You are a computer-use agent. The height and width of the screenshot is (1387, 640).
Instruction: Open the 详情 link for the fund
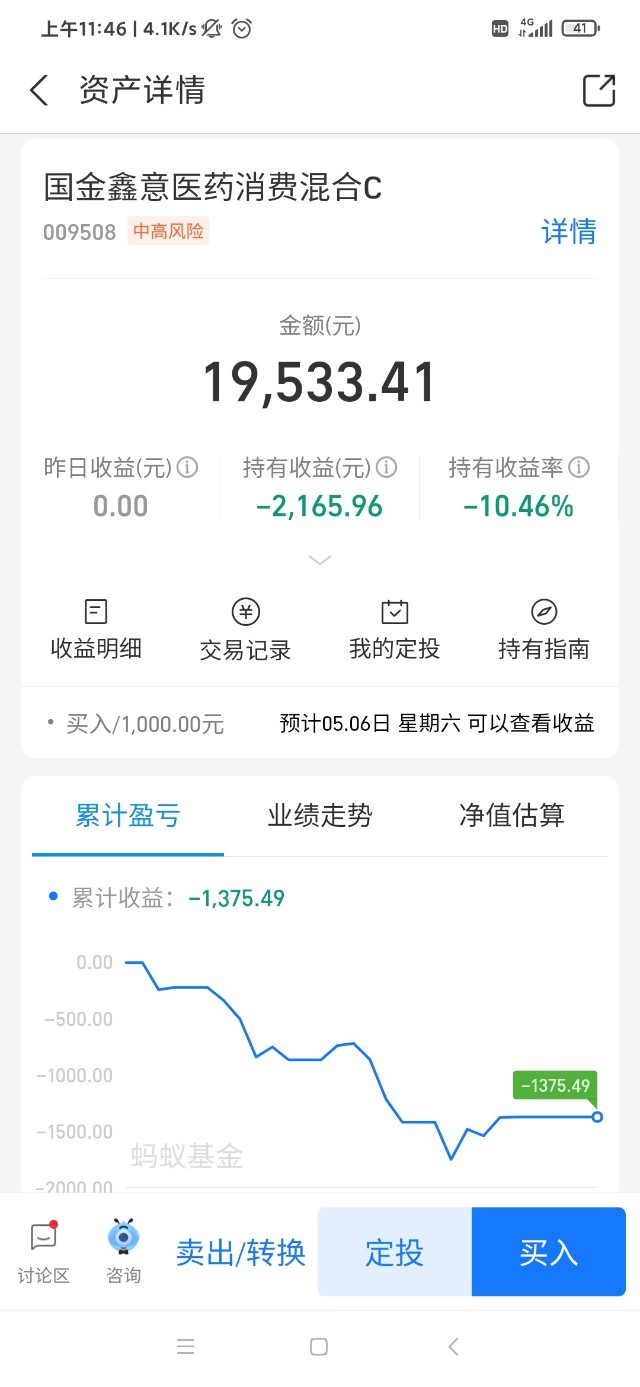pos(569,232)
